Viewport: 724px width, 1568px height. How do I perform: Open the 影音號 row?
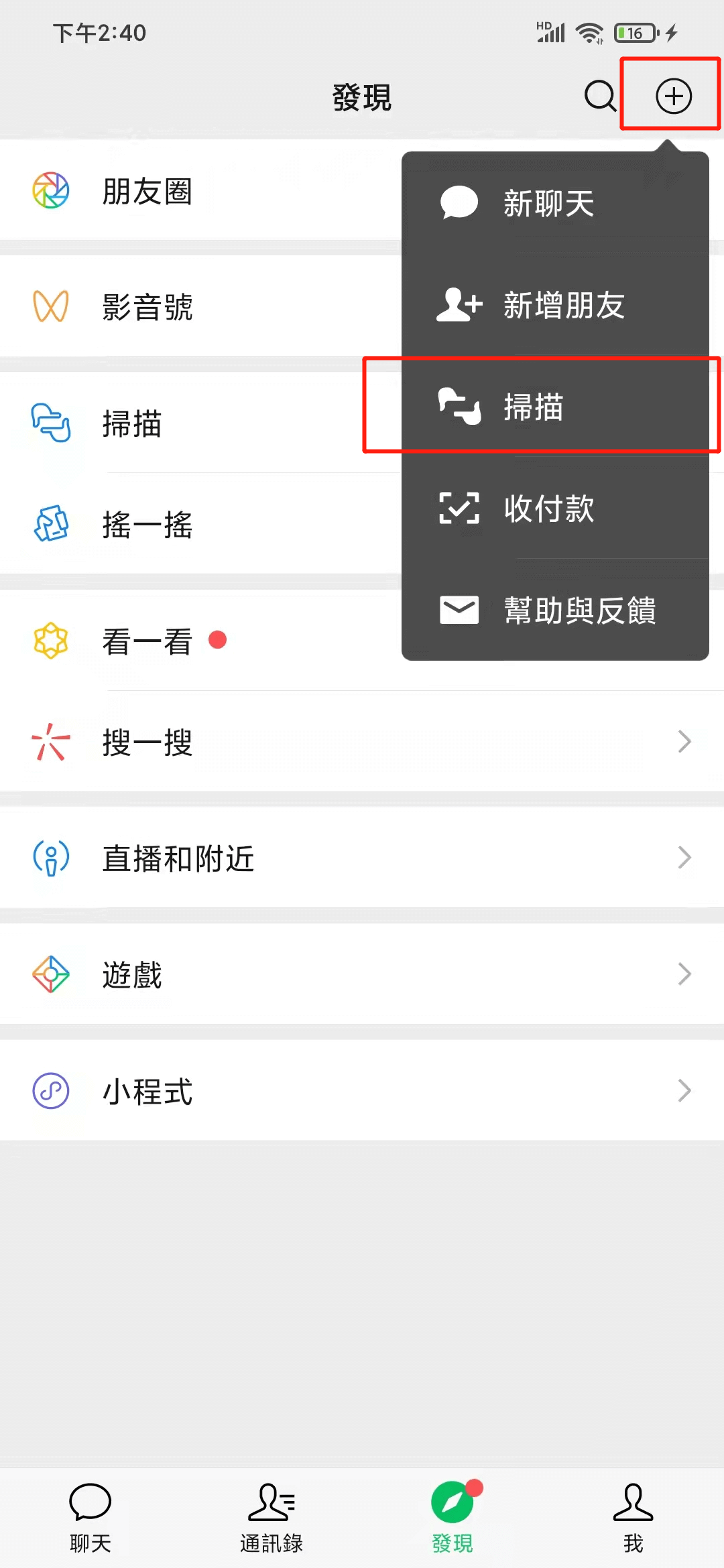click(x=201, y=306)
